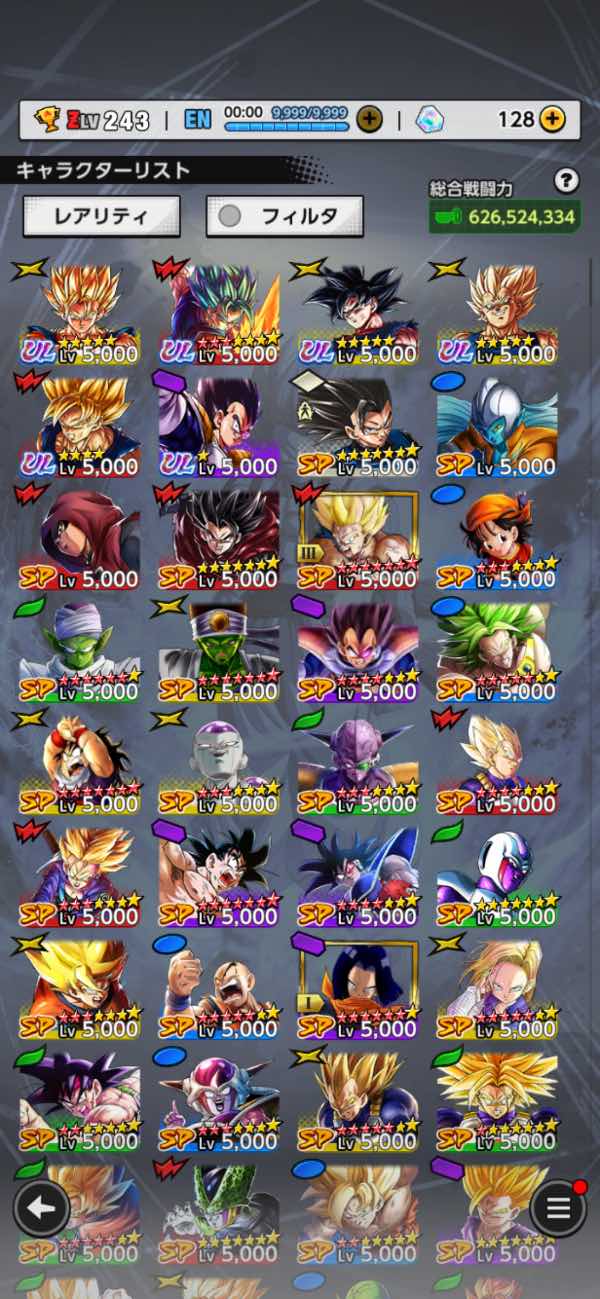Open the help question mark icon
The image size is (600, 1299).
tap(567, 181)
